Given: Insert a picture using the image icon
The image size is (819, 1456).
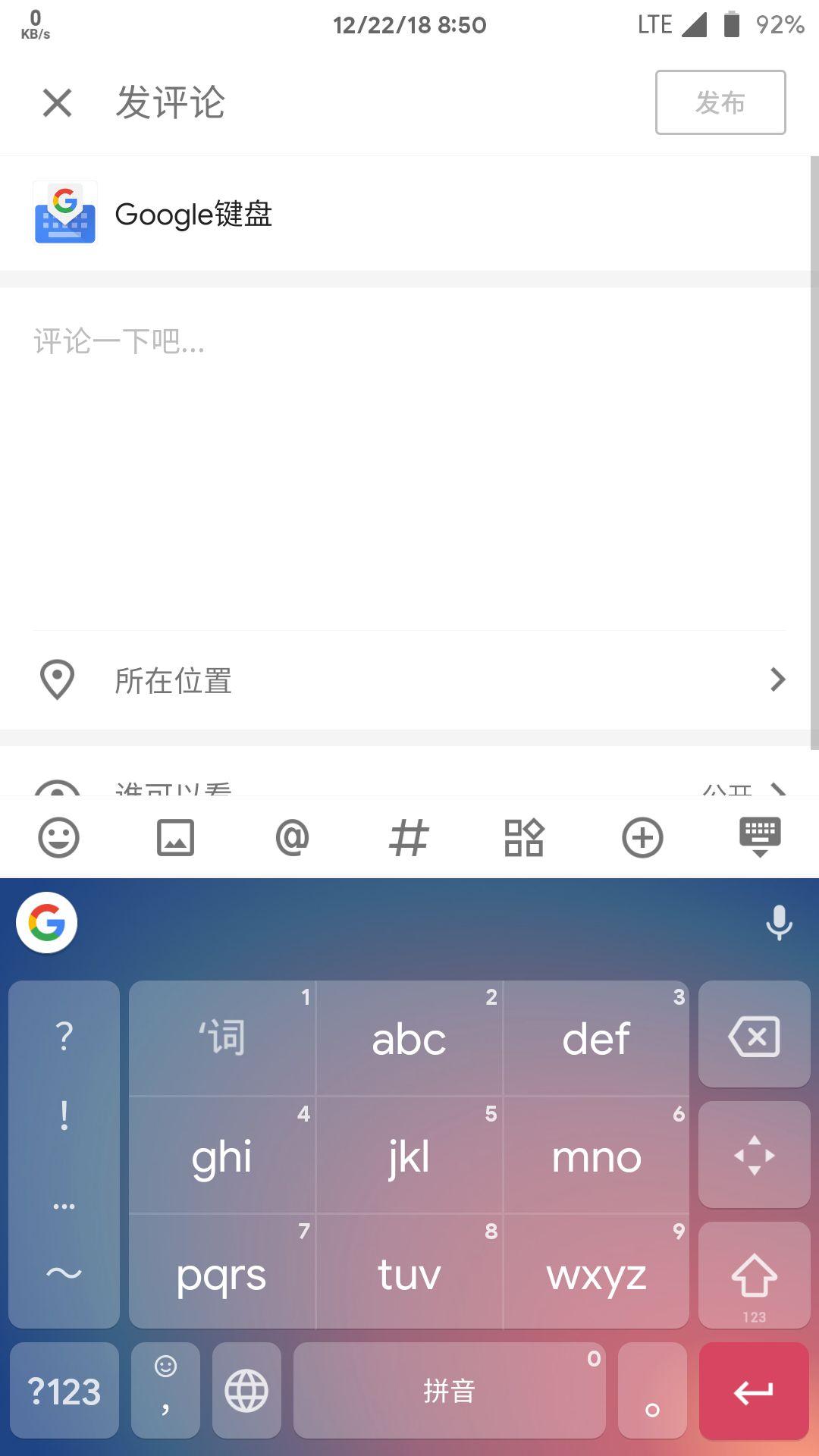Looking at the screenshot, I should [175, 838].
